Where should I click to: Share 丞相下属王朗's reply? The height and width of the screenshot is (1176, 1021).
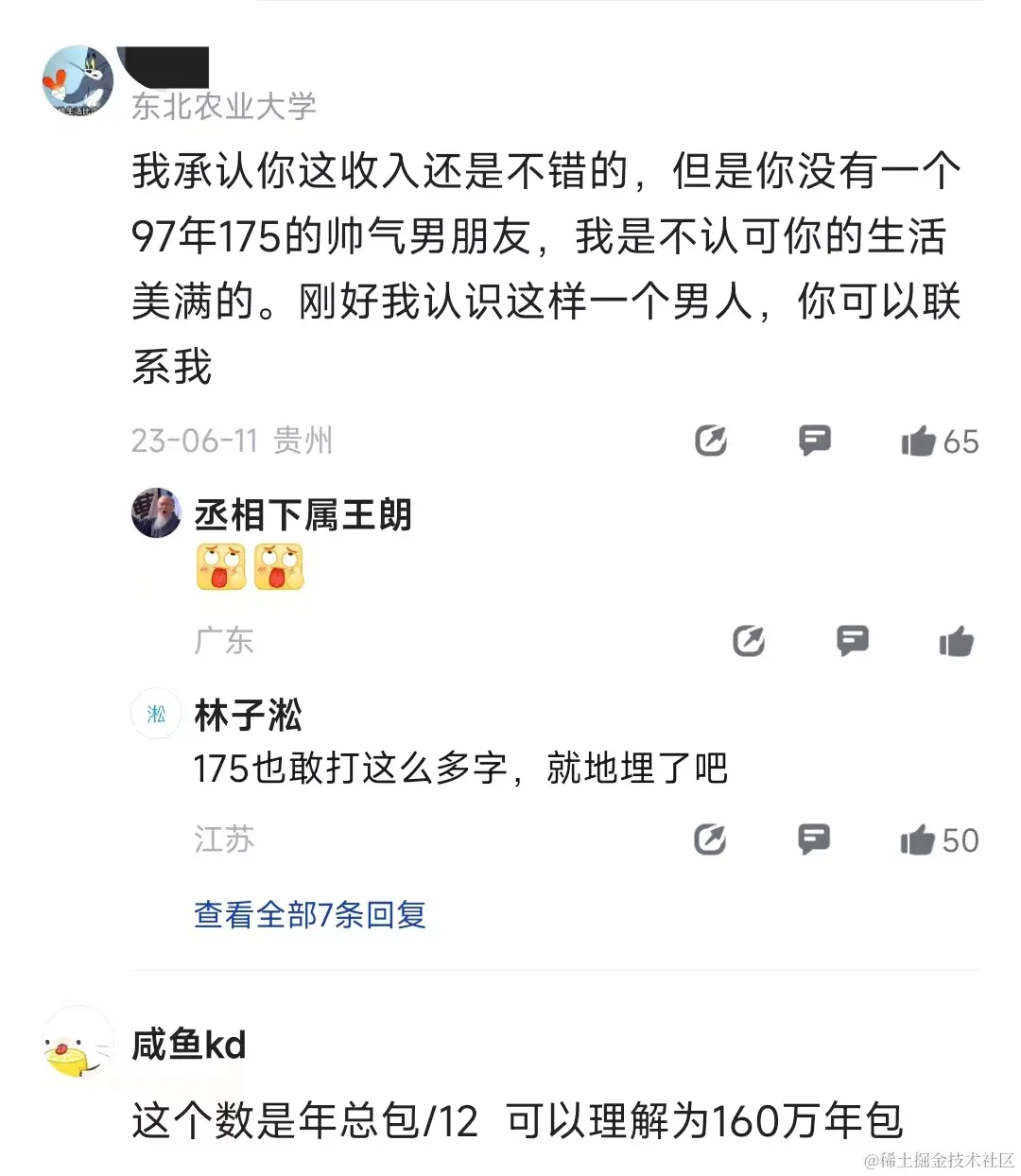[749, 641]
